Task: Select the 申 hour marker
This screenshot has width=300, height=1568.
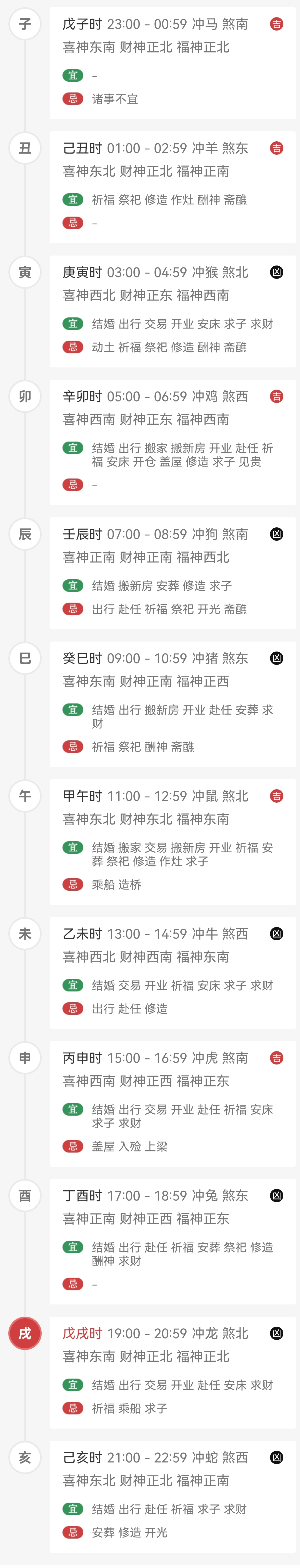Action: (25, 1058)
